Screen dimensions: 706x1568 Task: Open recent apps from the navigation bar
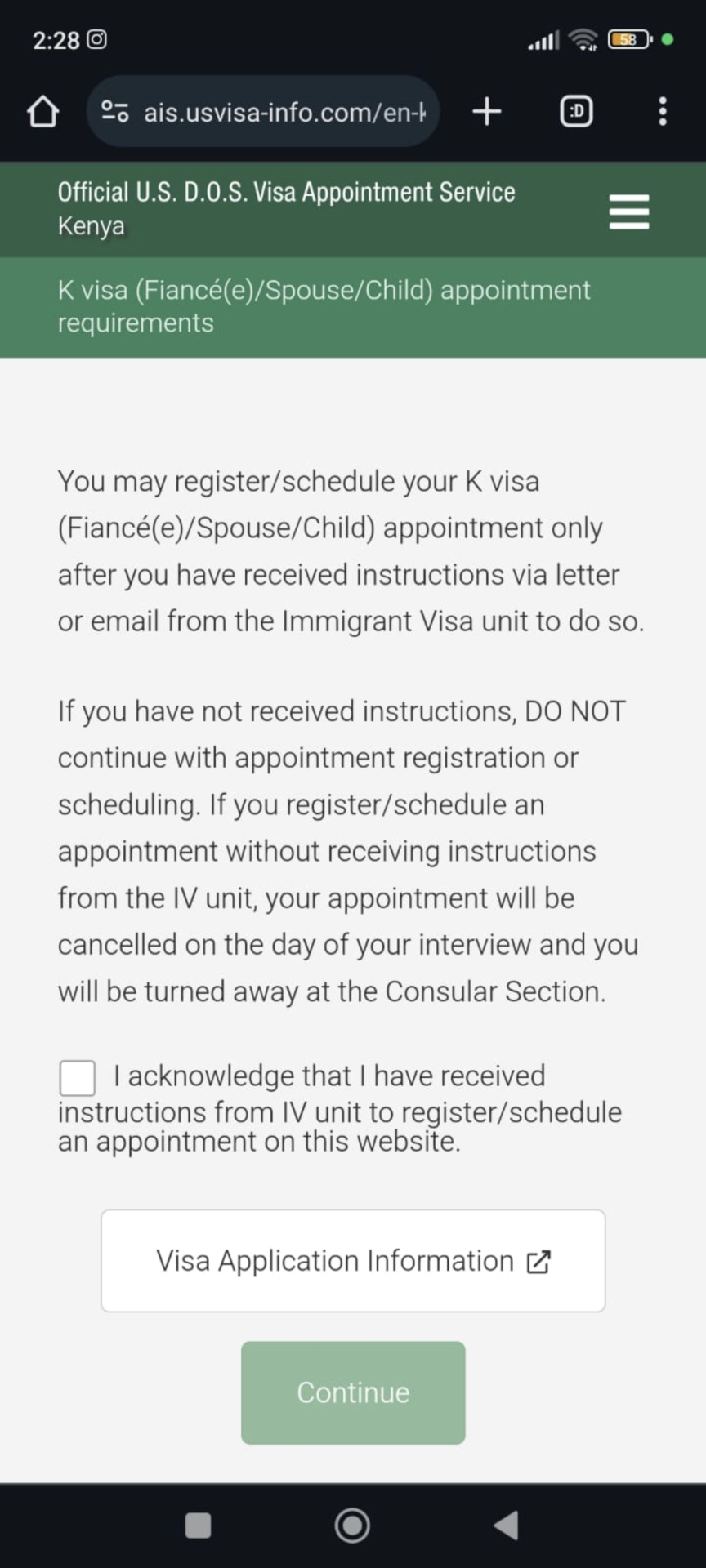(x=198, y=1525)
